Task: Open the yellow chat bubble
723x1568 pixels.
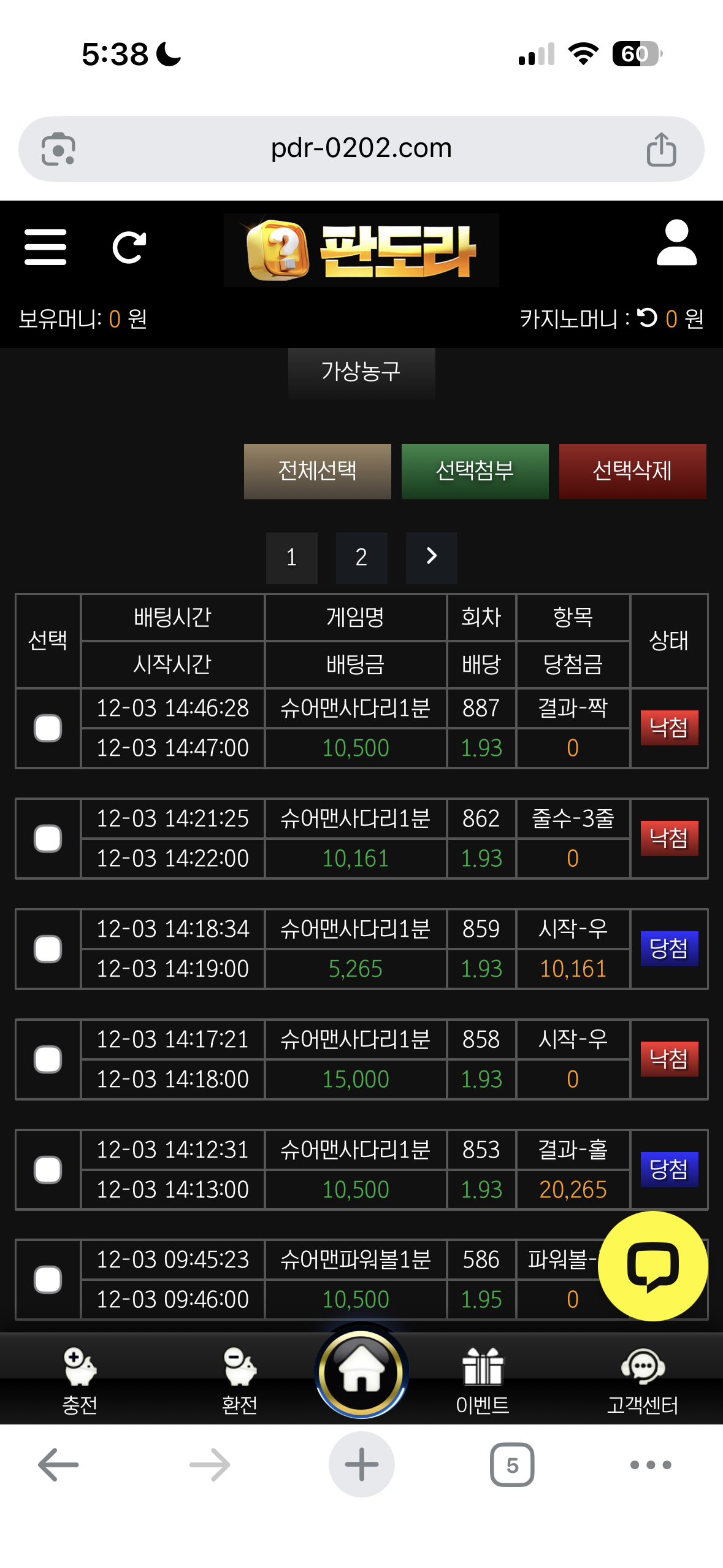Action: click(x=652, y=1266)
